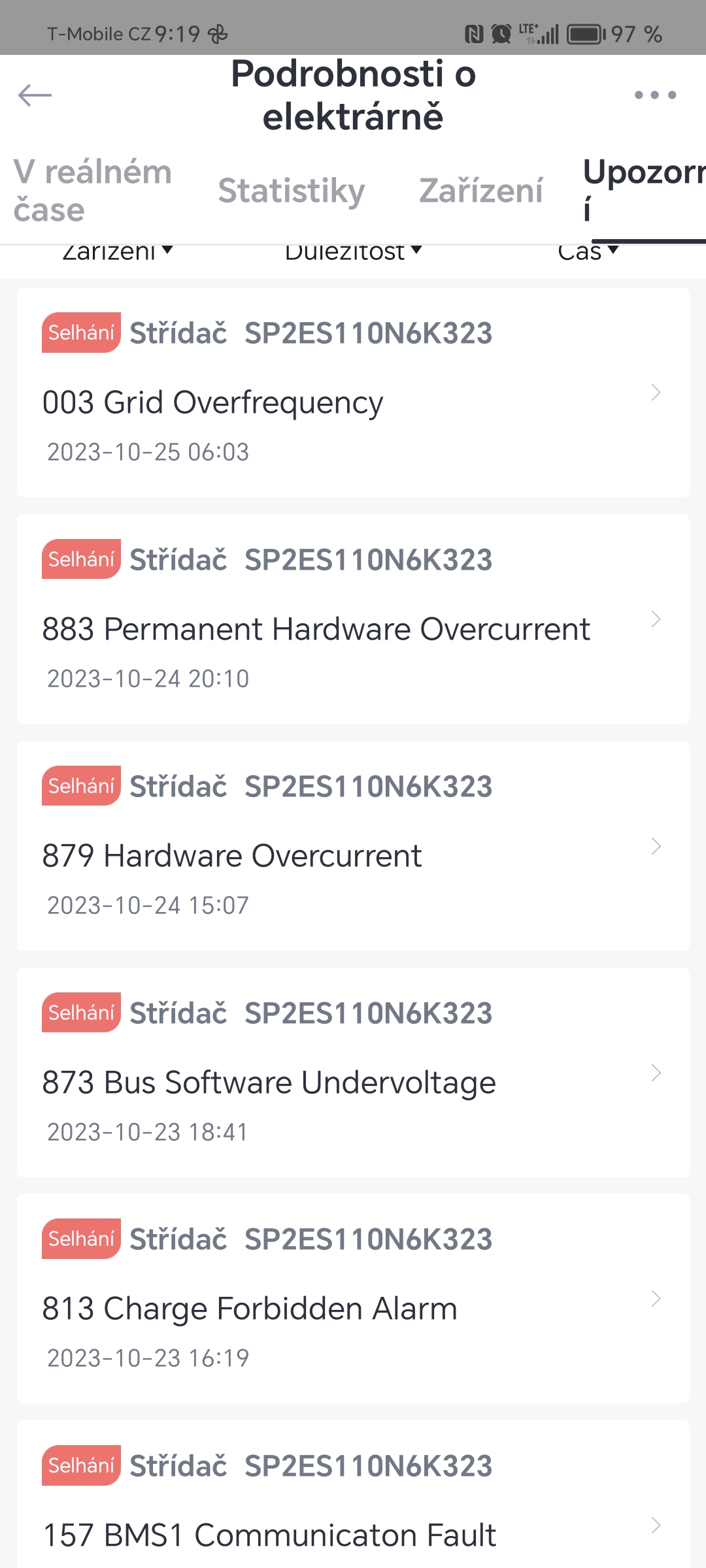Expand the Důležitost filter dropdown

[x=353, y=253]
